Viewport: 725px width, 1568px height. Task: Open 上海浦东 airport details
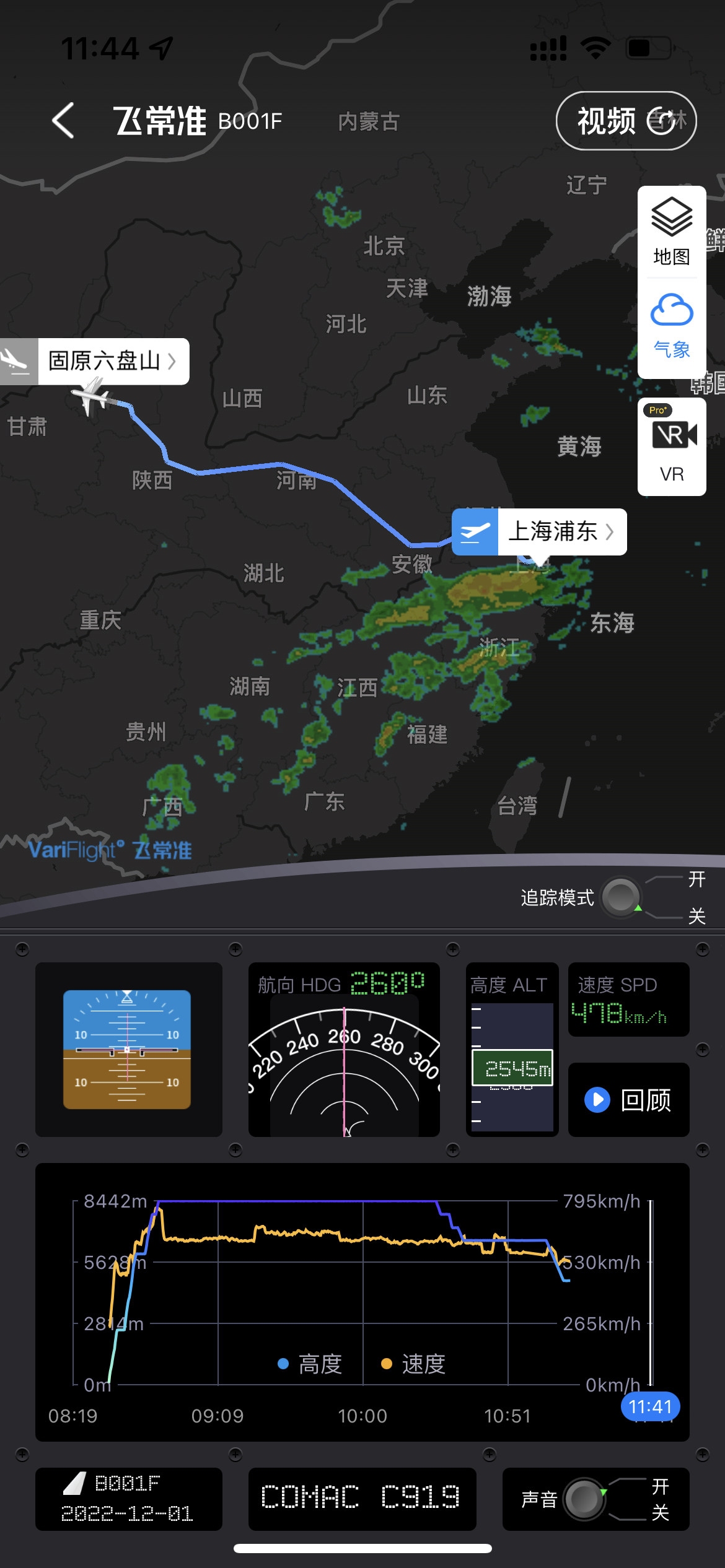click(539, 532)
